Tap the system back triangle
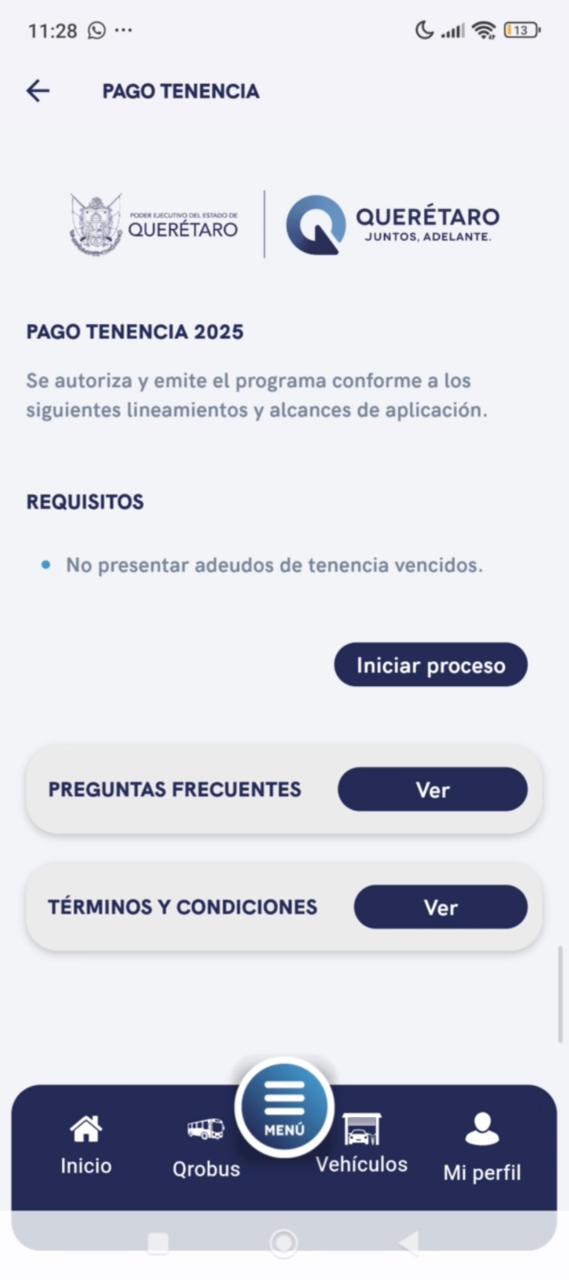This screenshot has width=569, height=1280. tap(409, 1243)
